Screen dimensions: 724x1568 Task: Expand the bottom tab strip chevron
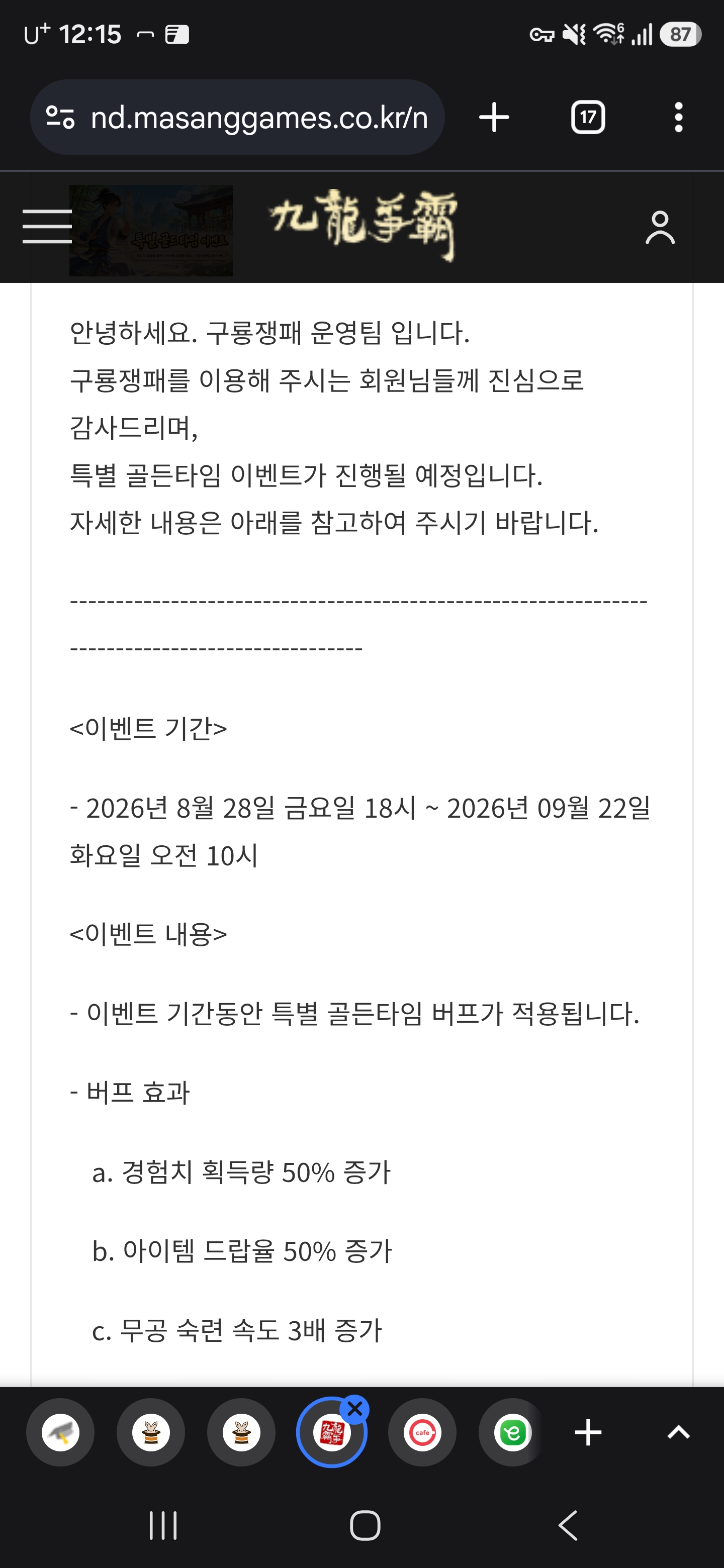(x=678, y=1432)
